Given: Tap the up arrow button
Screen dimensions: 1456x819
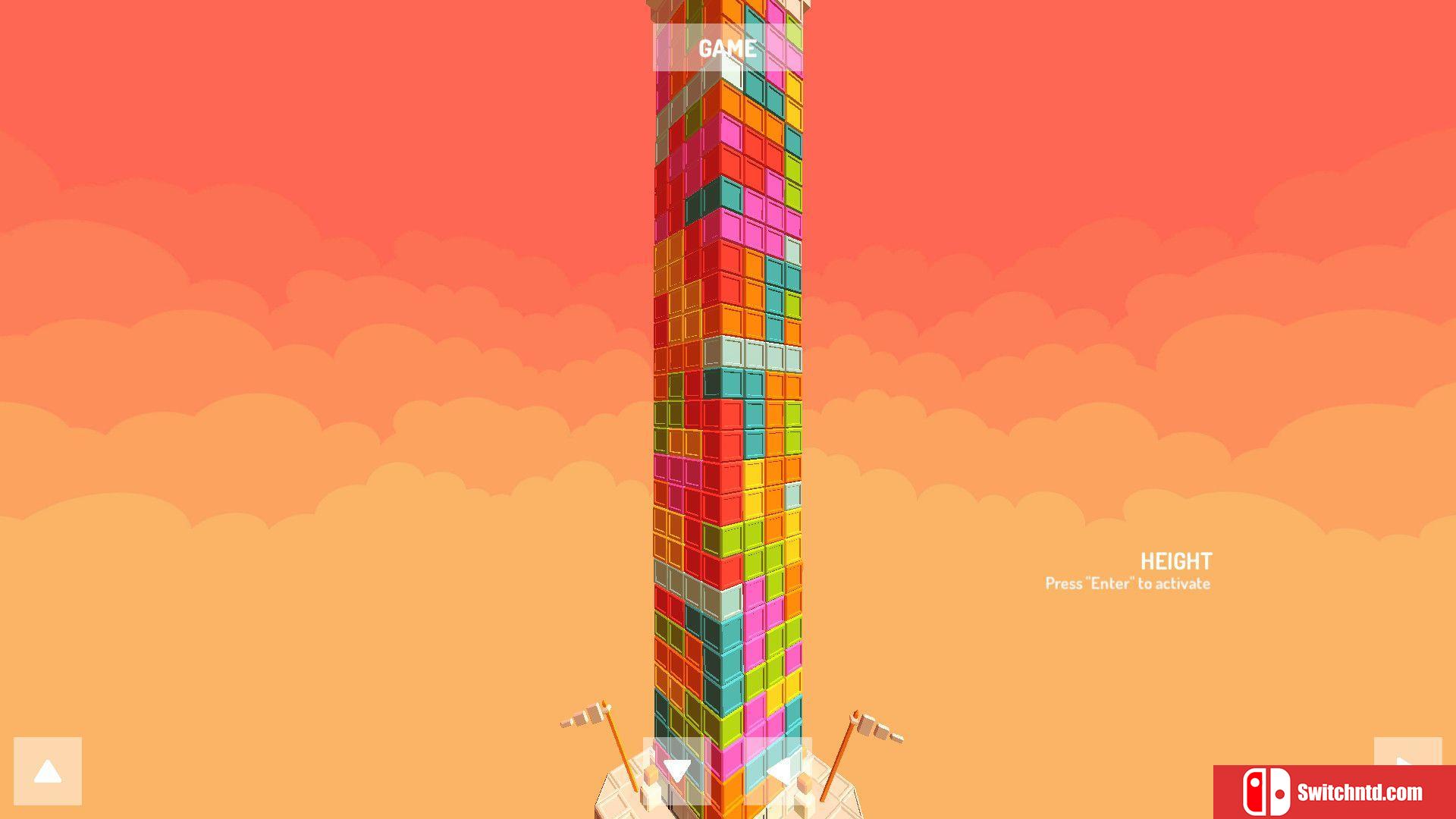Looking at the screenshot, I should (x=48, y=771).
